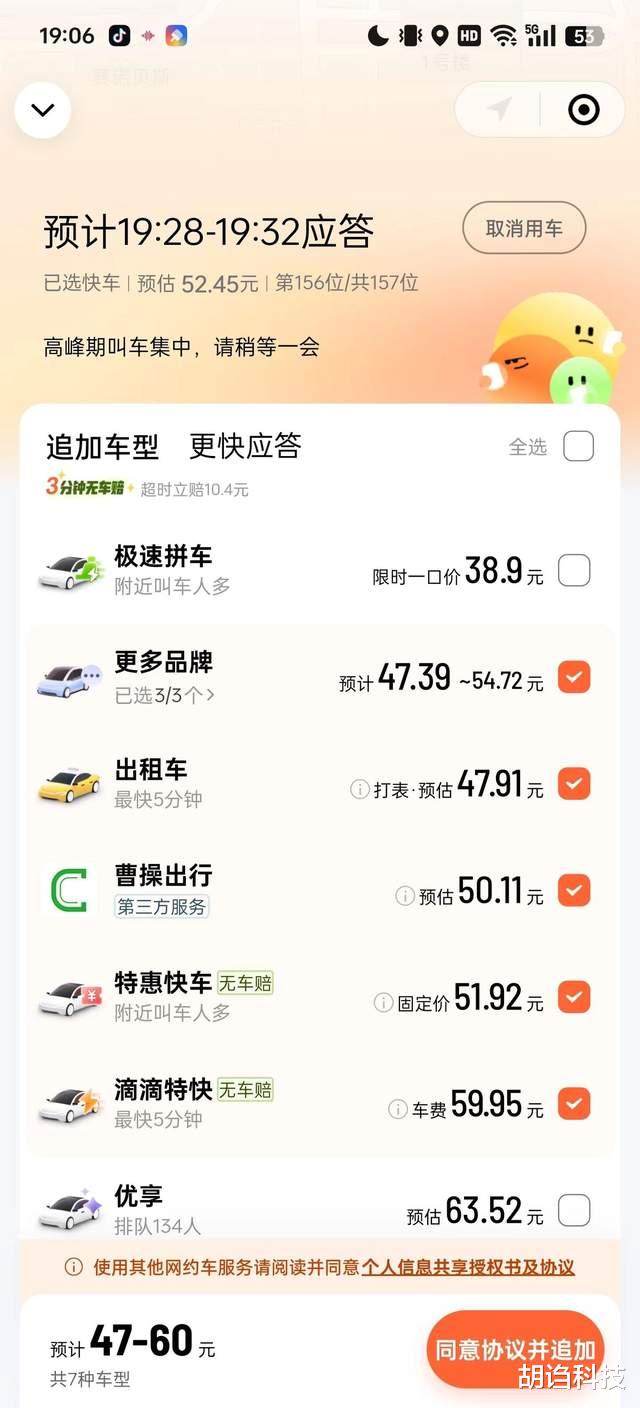Viewport: 640px width, 1408px height.
Task: Open the 曹操出行 price info icon
Action: click(405, 896)
